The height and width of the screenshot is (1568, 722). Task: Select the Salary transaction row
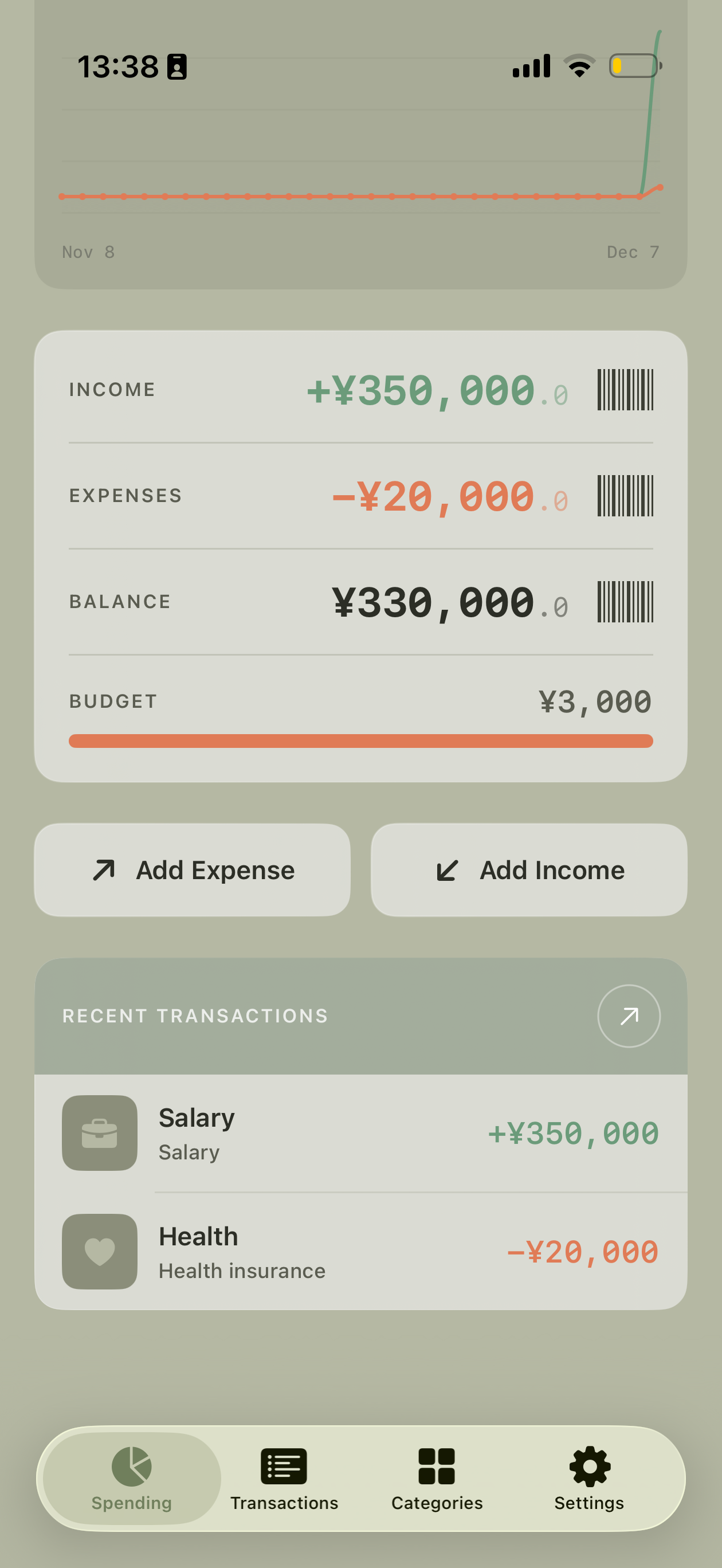pos(361,1132)
